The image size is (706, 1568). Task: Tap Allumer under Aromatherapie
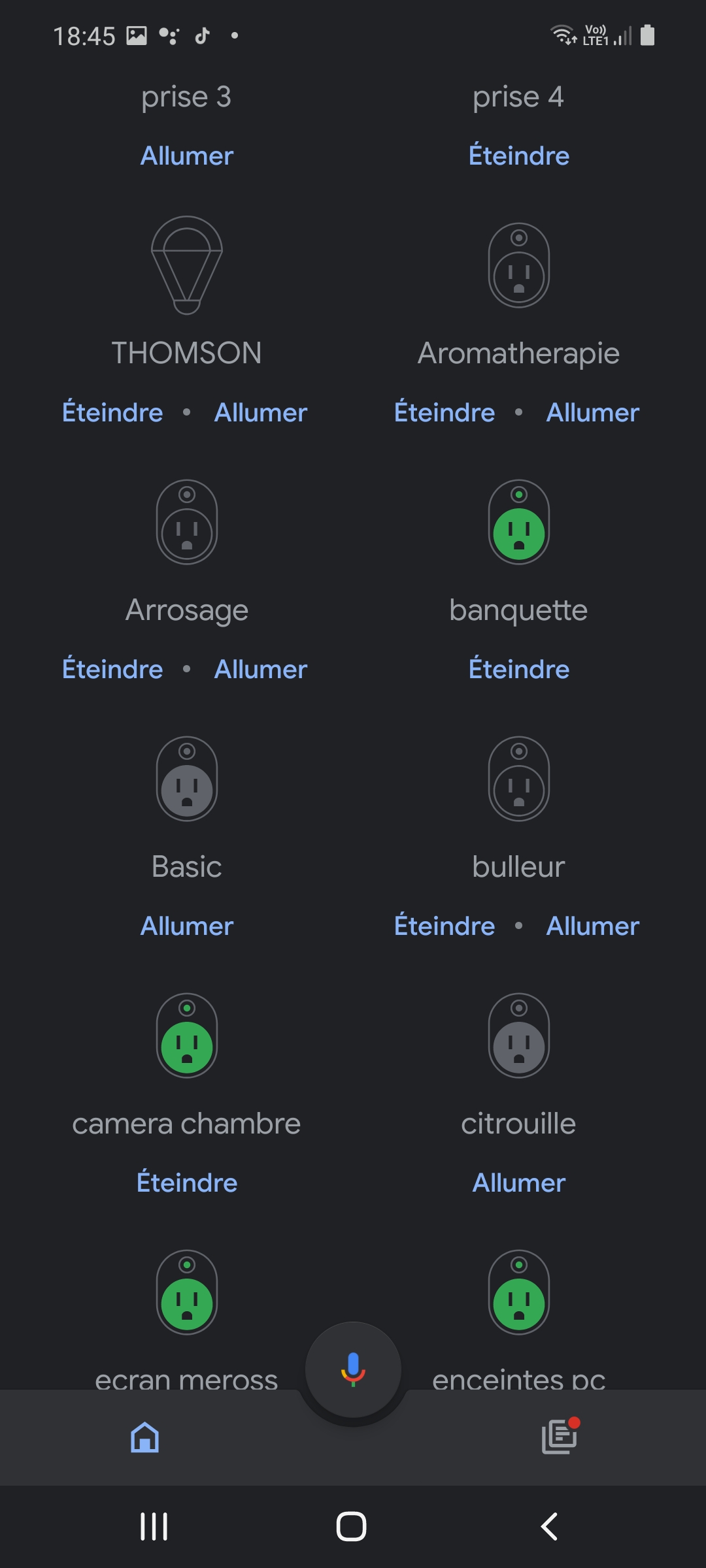click(x=593, y=412)
